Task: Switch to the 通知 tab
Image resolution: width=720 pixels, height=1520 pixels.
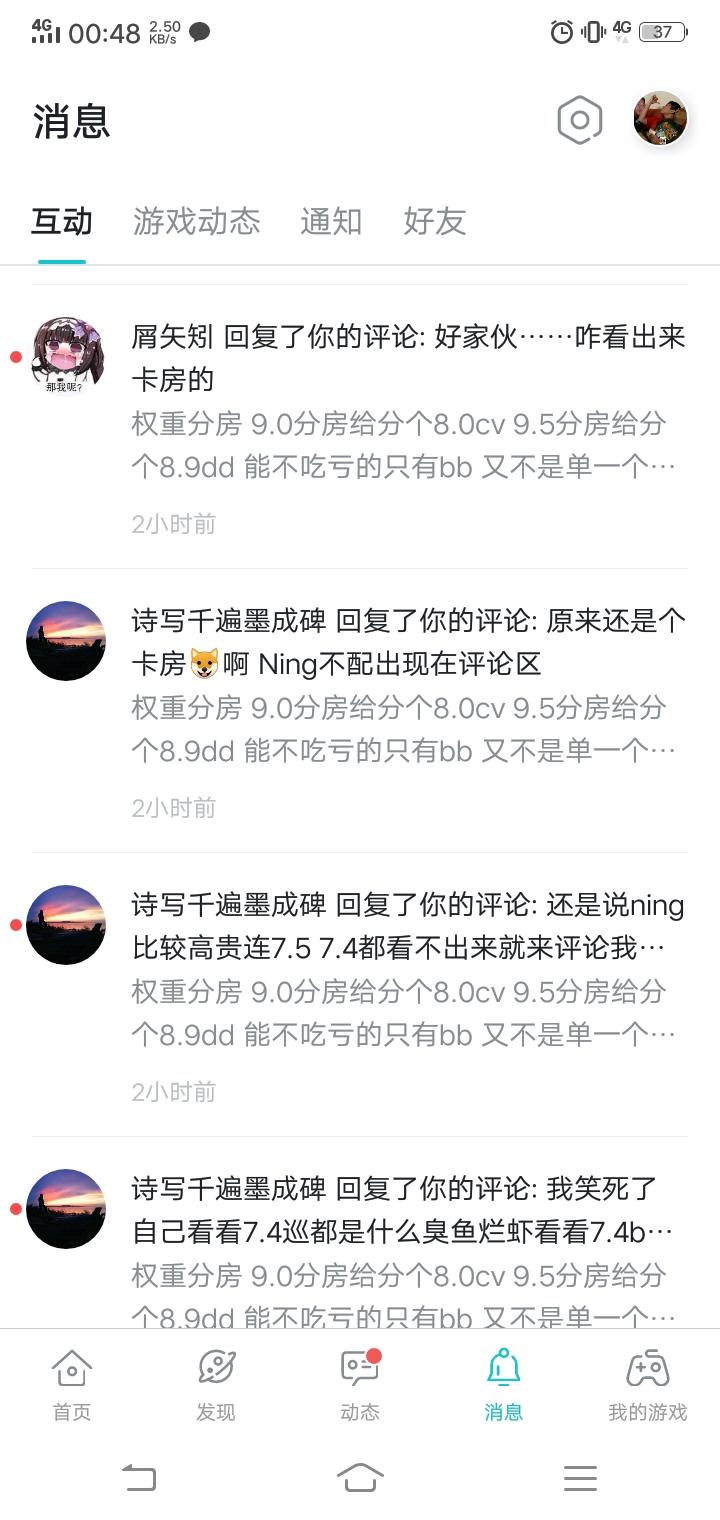Action: (x=331, y=221)
